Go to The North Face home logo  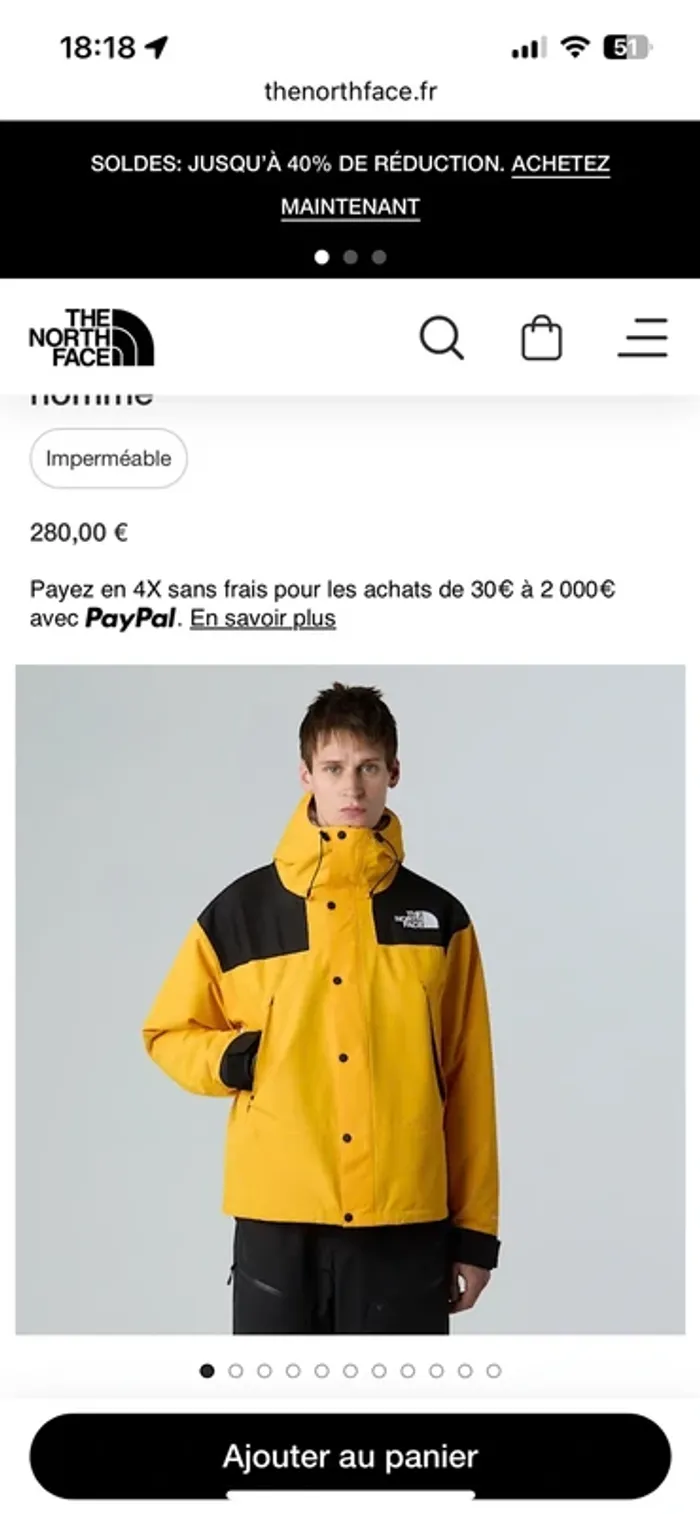tap(91, 338)
